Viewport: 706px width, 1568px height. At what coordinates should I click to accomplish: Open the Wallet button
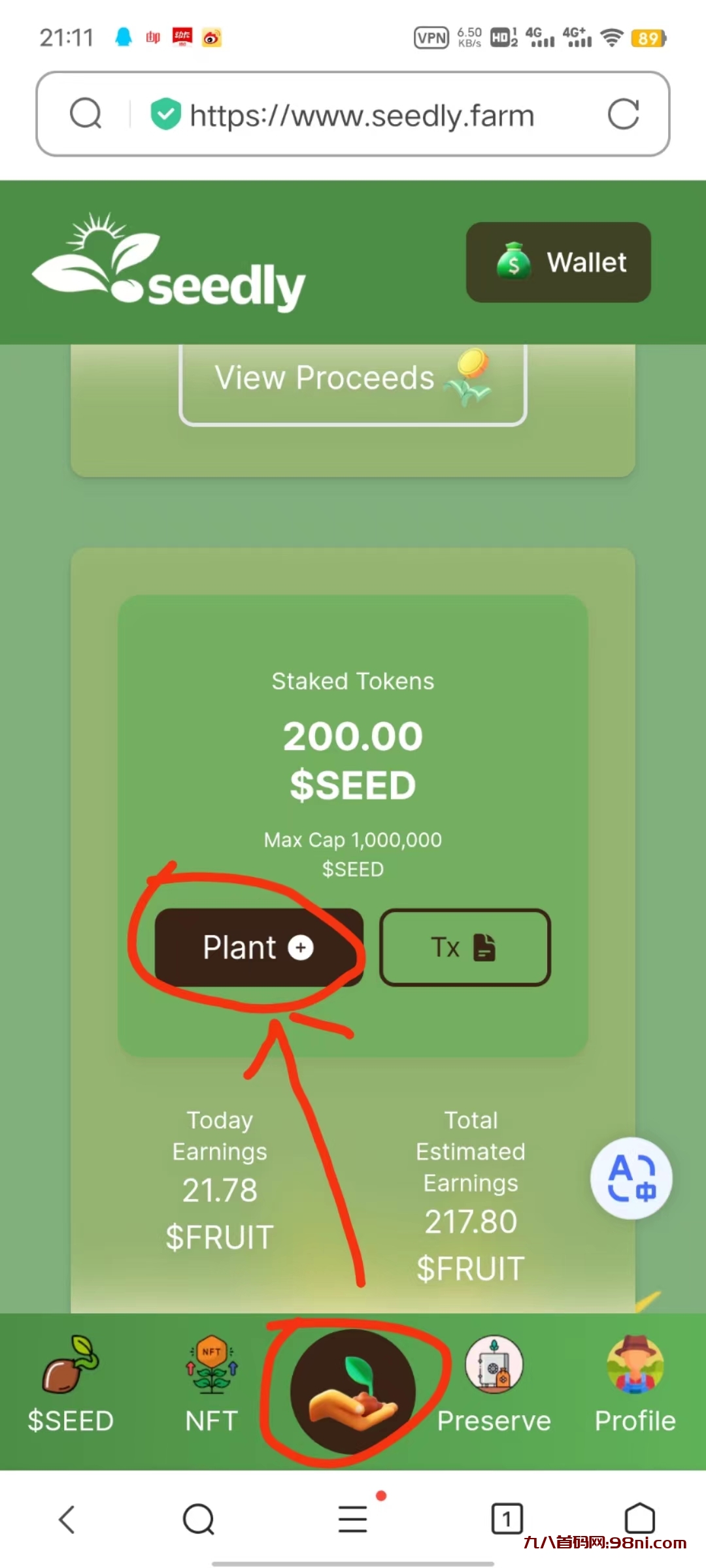click(558, 263)
